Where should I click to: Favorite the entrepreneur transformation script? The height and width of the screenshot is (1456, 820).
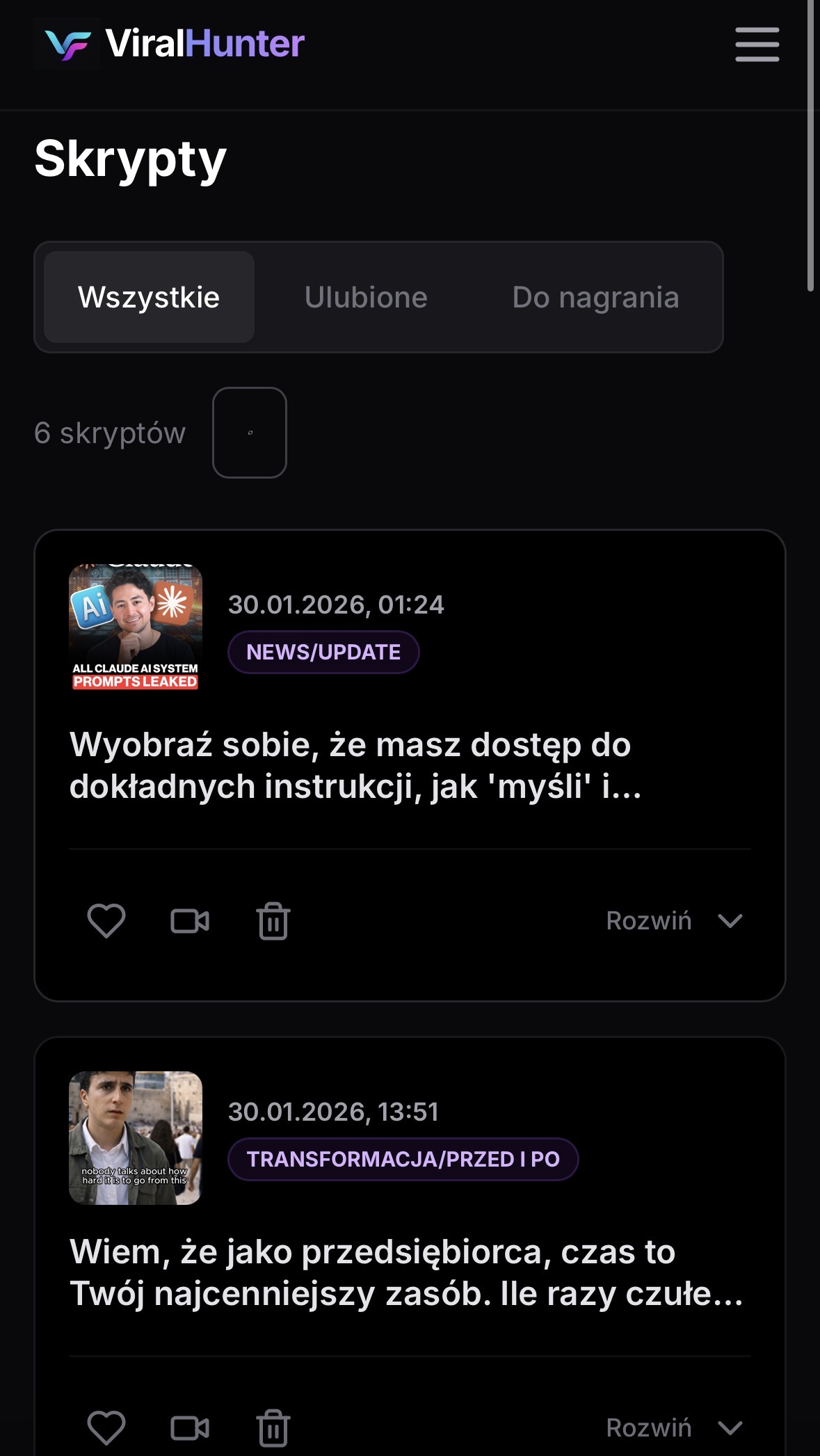[106, 1428]
